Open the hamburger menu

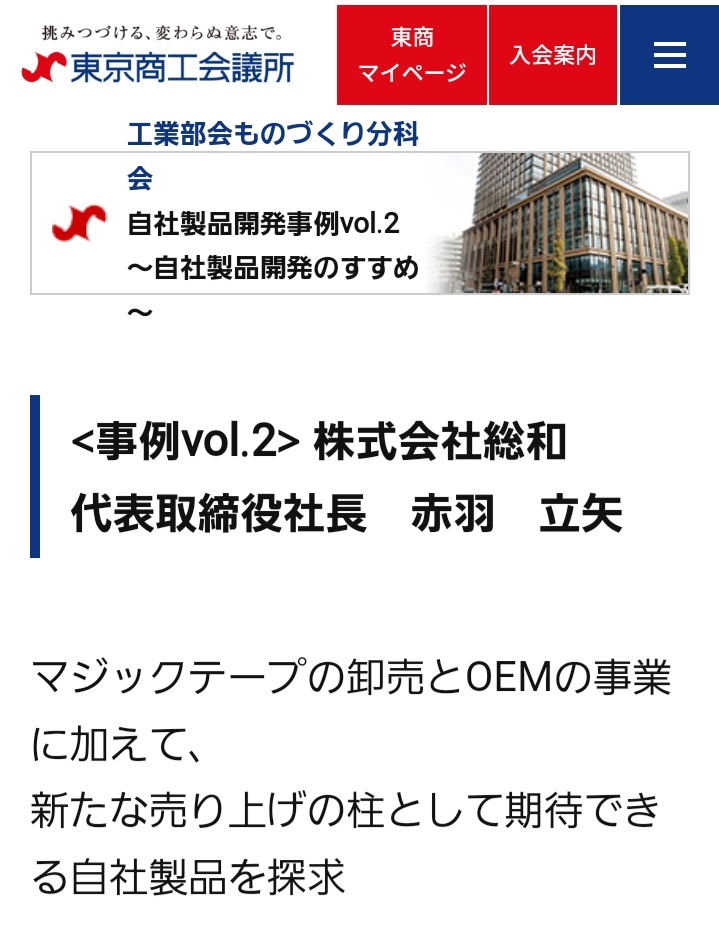pyautogui.click(x=669, y=55)
